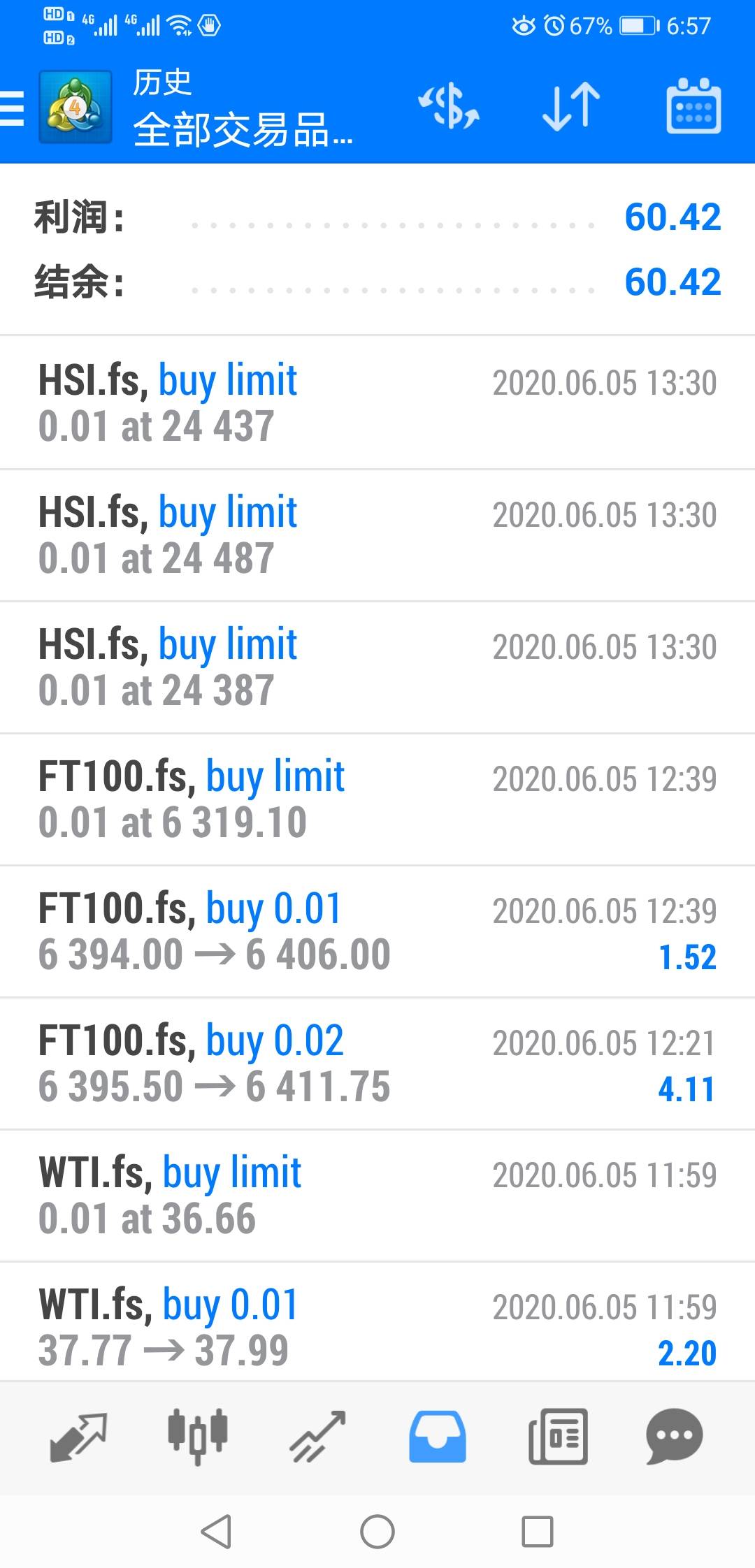This screenshot has width=755, height=1568.
Task: Go to the system home screen
Action: click(377, 1532)
